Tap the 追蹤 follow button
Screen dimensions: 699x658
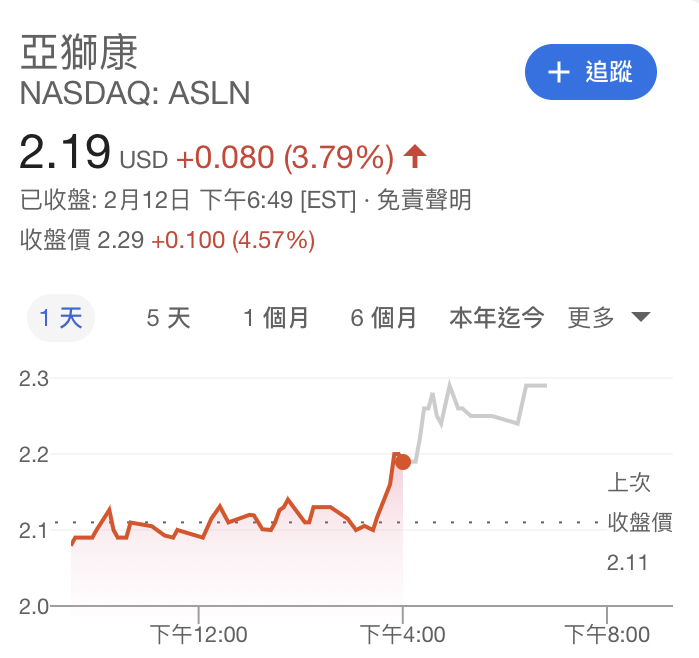click(x=591, y=72)
